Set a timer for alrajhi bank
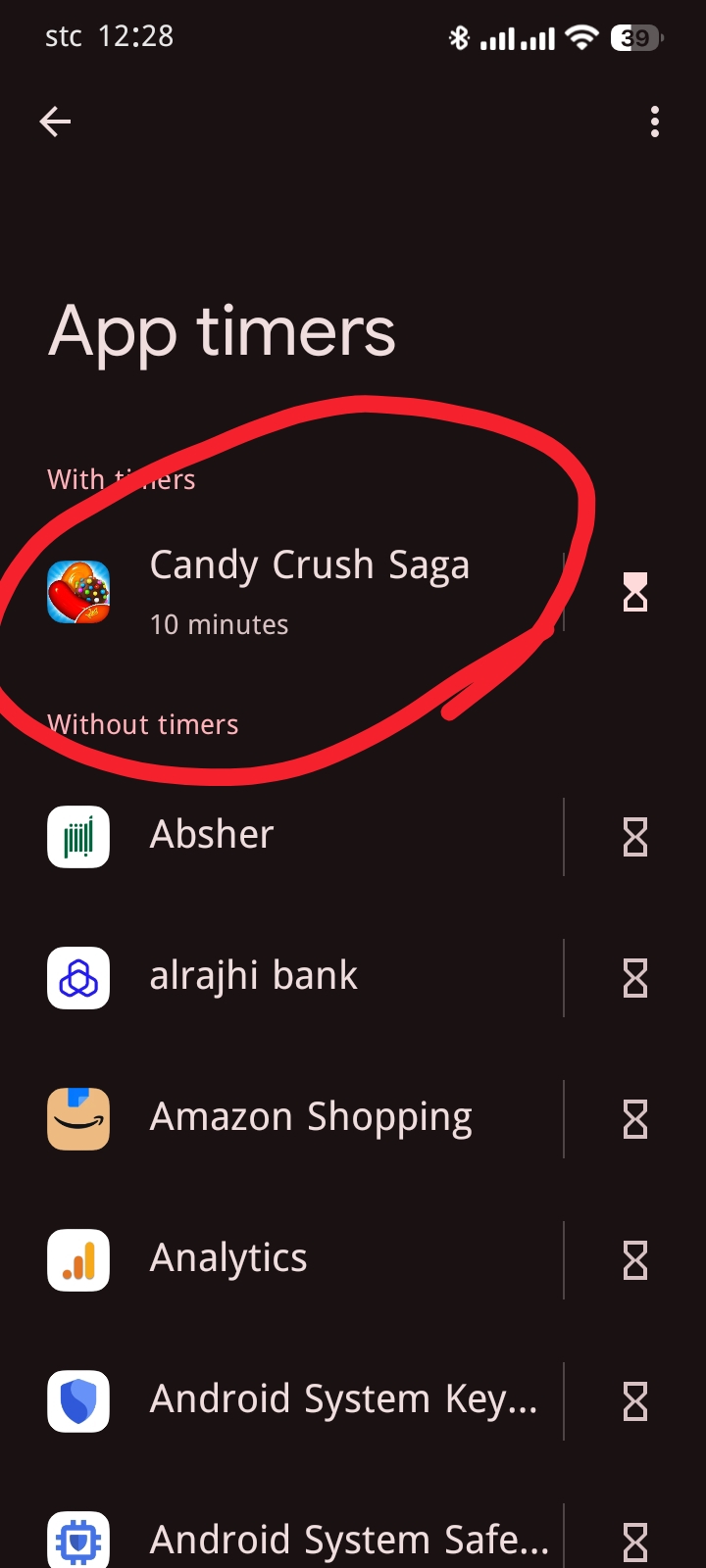This screenshot has width=706, height=1568. (x=635, y=978)
